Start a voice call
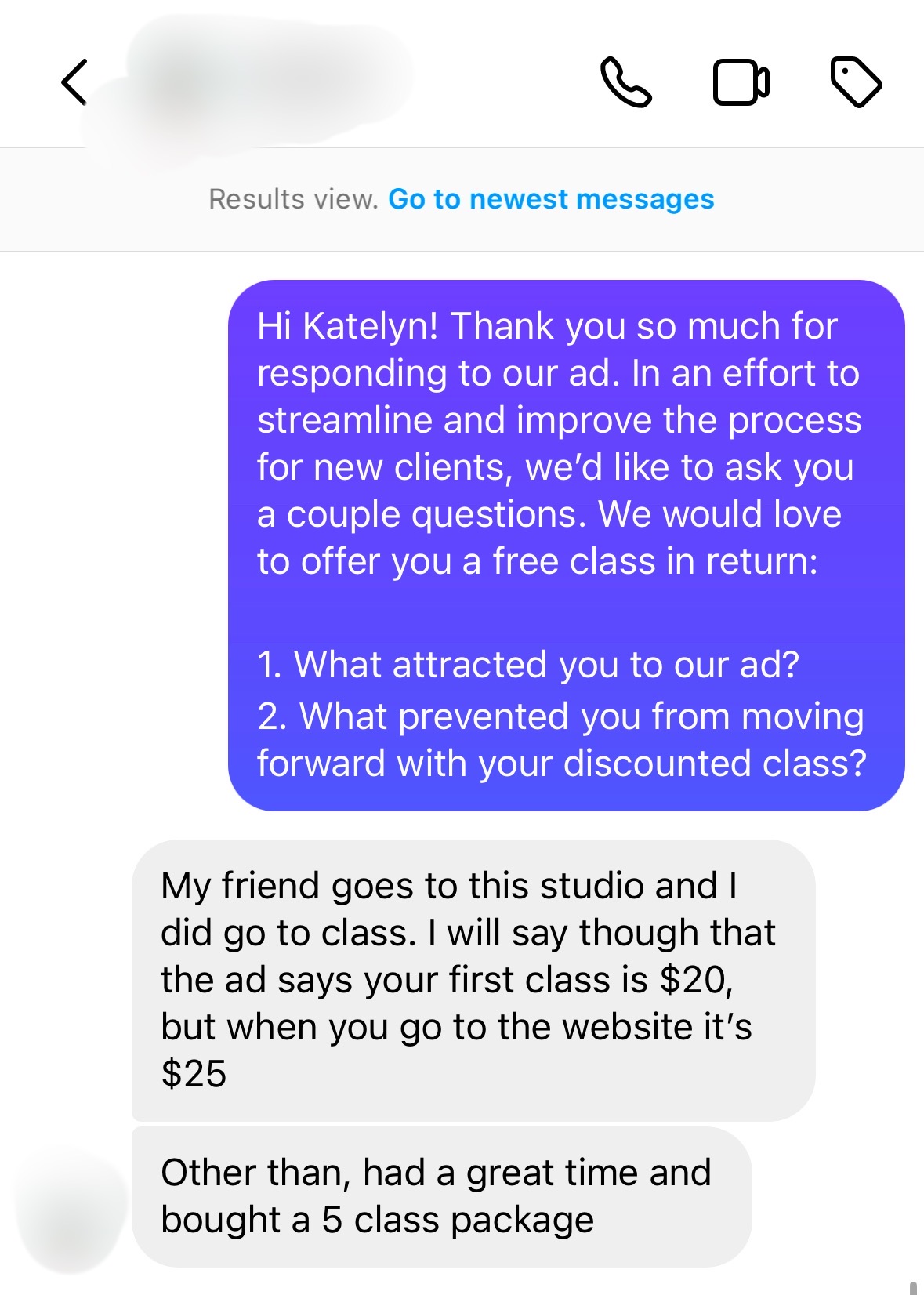The width and height of the screenshot is (924, 1295). coord(625,82)
